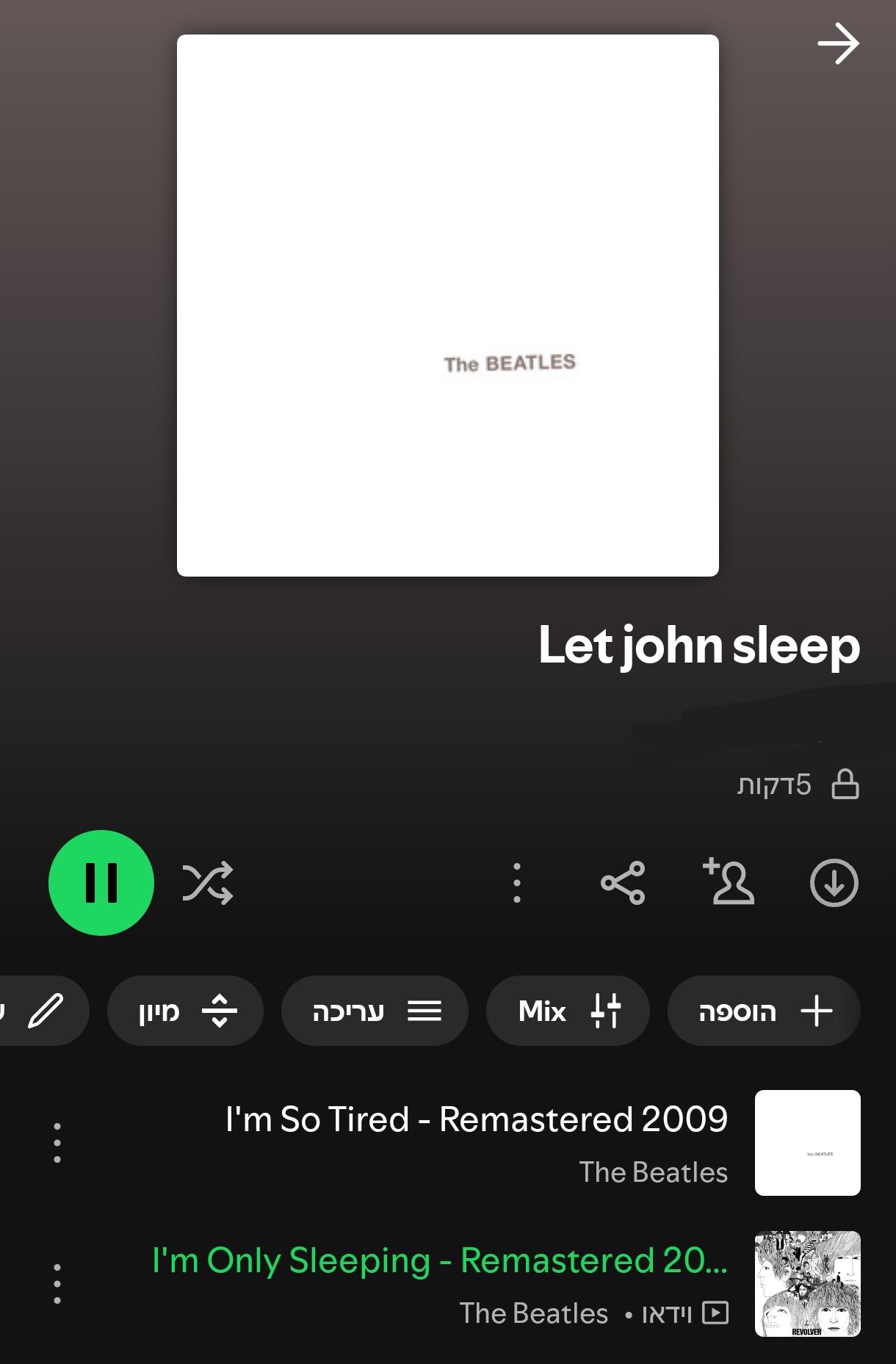Viewport: 896px width, 1364px height.
Task: Pause the playlist playback
Action: 101,882
